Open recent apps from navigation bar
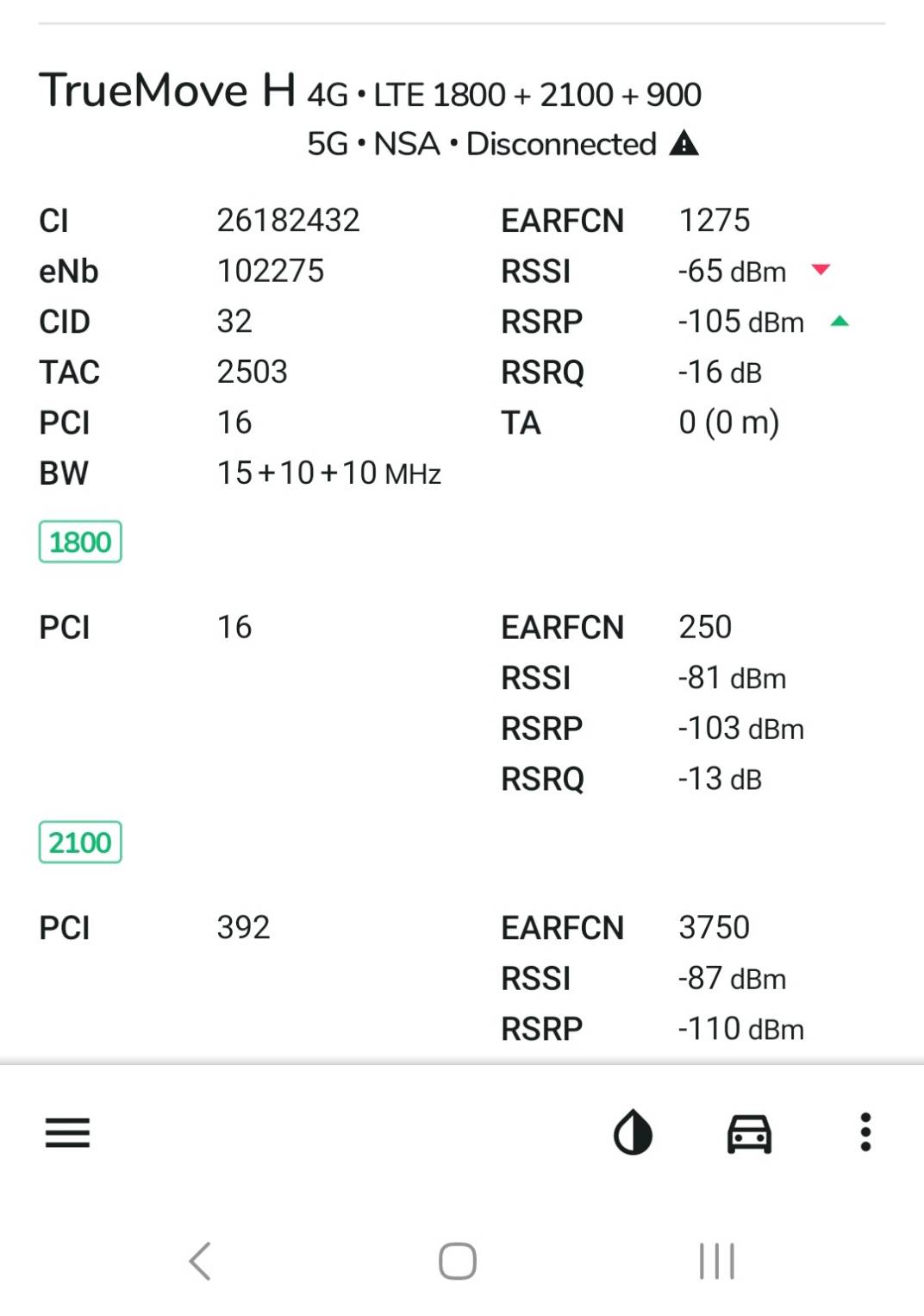This screenshot has height=1316, width=924. (716, 1261)
